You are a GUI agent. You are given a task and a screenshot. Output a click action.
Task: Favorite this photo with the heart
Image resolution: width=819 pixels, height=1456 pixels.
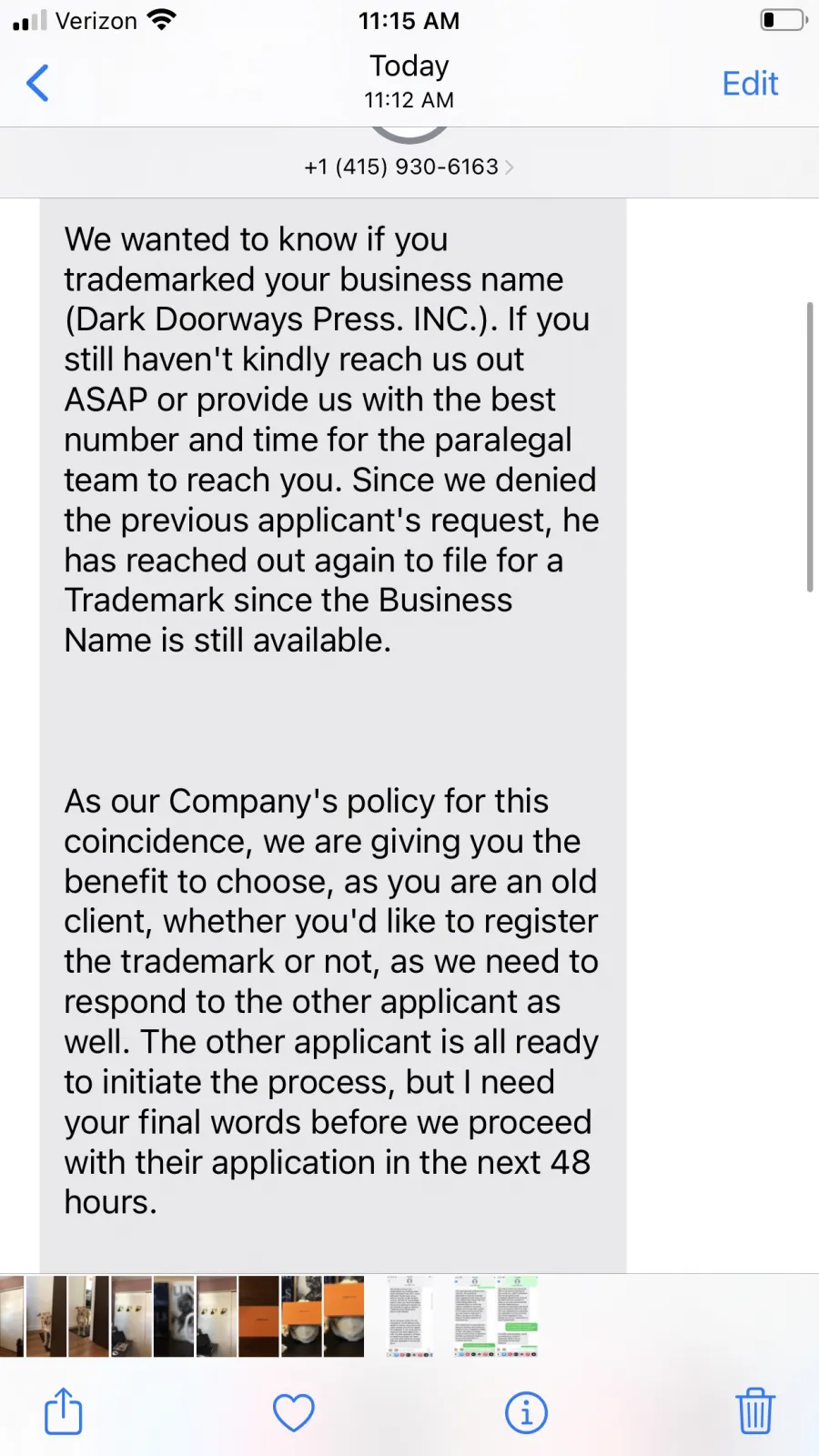[x=294, y=1412]
